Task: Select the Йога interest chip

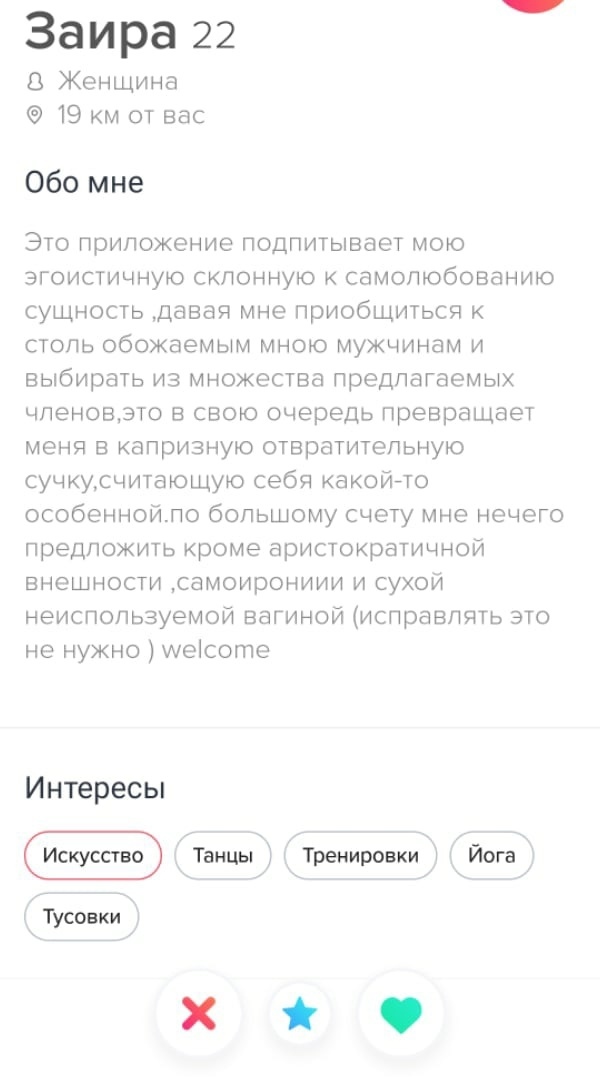Action: 492,856
